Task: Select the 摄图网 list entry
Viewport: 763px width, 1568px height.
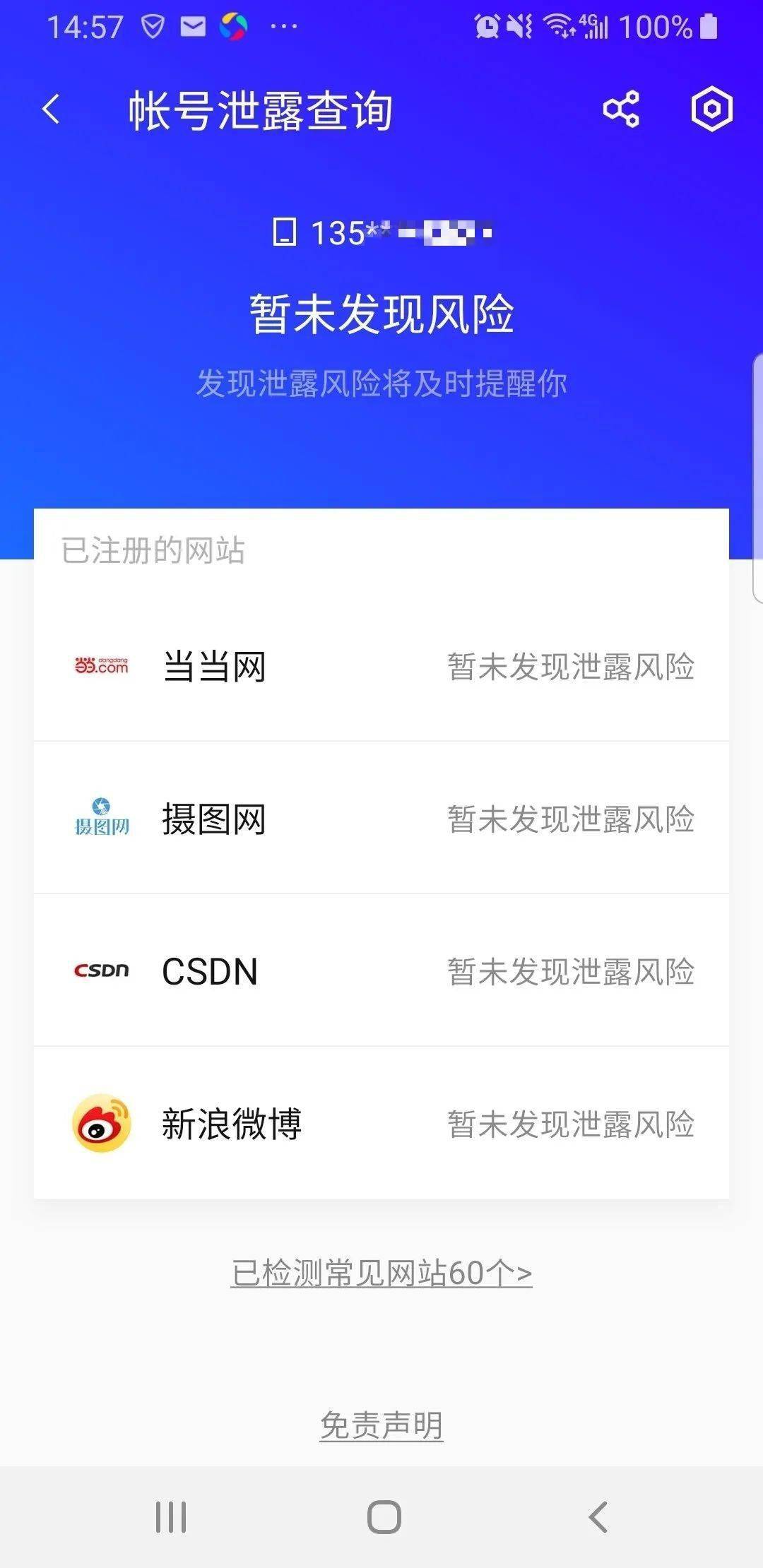Action: pyautogui.click(x=381, y=819)
